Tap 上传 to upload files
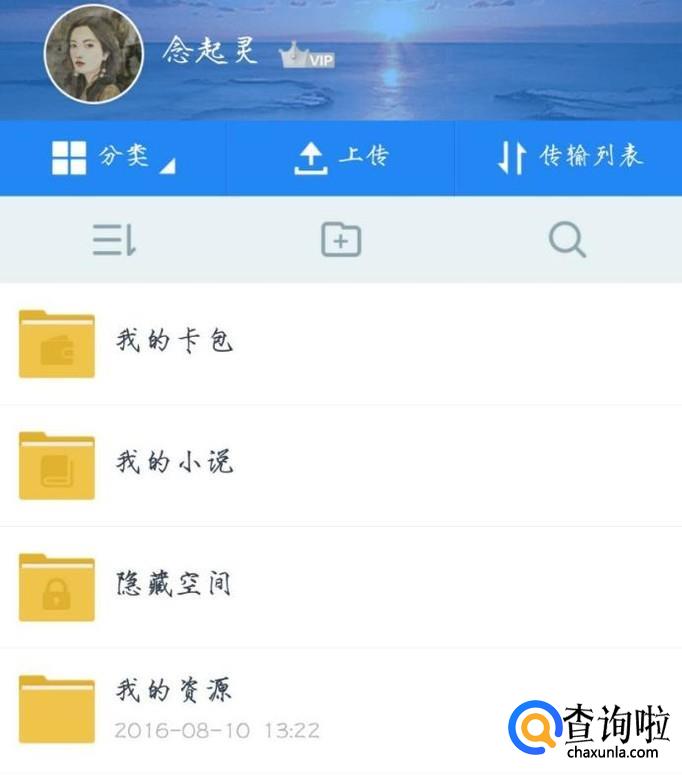This screenshot has height=783, width=682. click(x=340, y=158)
